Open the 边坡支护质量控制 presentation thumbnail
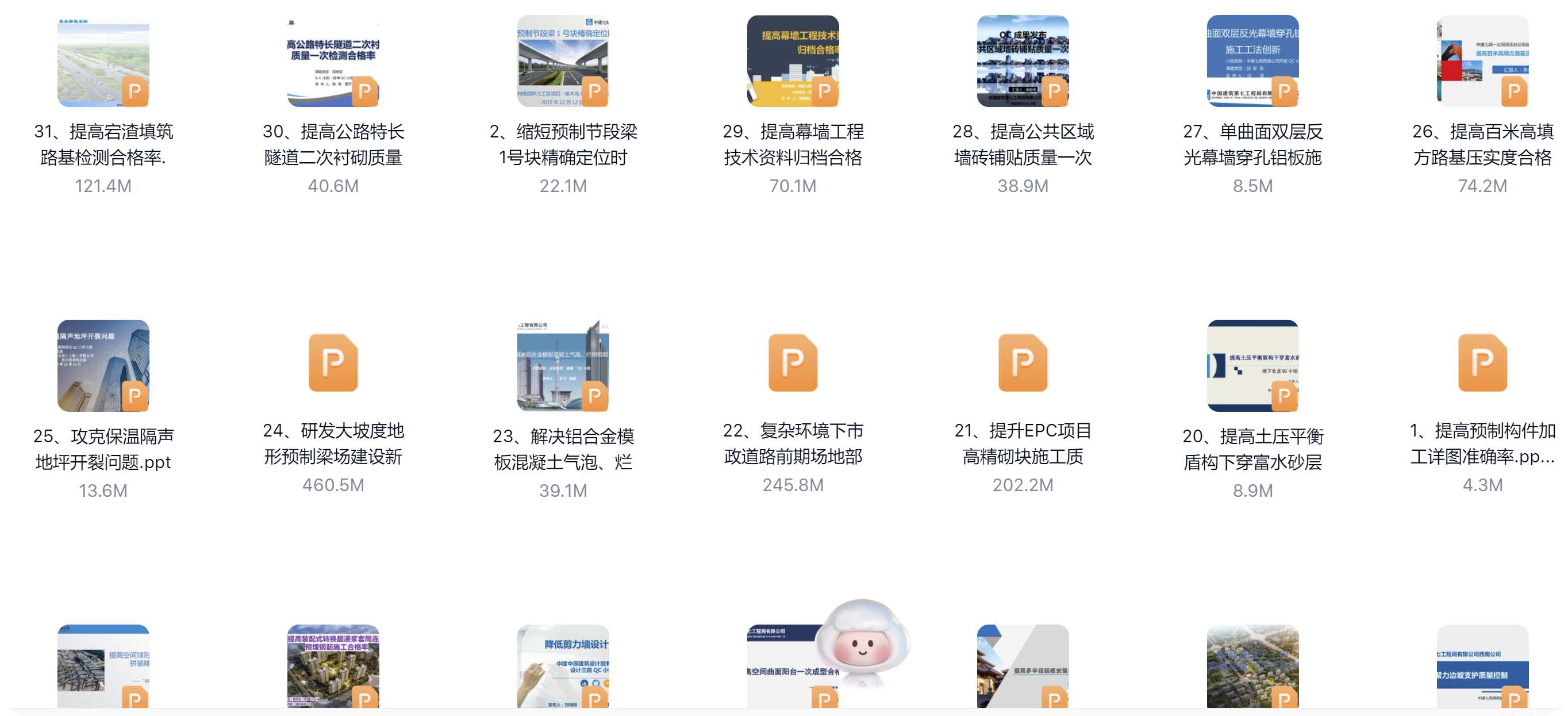The image size is (1568, 716). (1482, 667)
